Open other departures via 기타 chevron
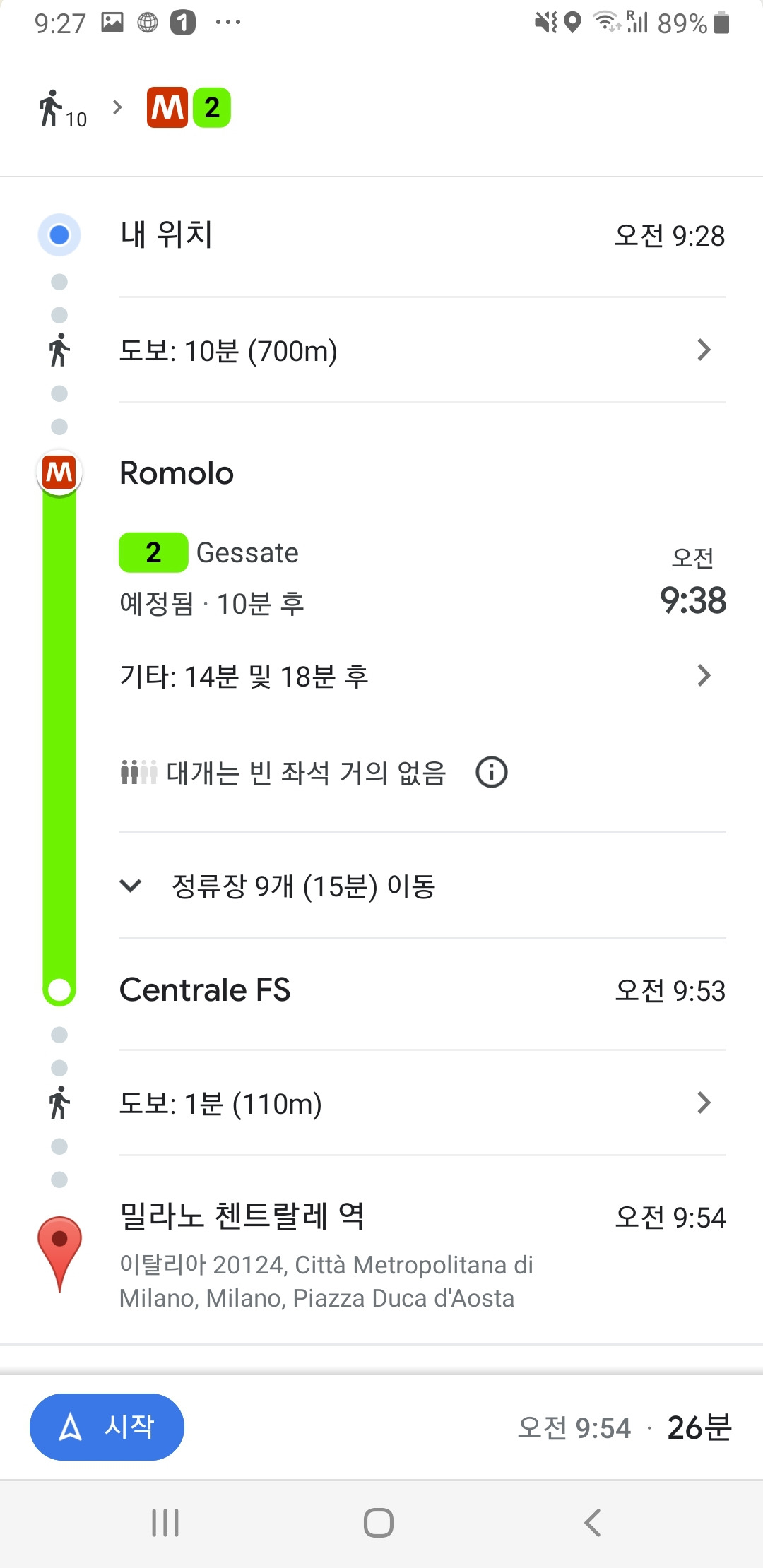This screenshot has height=1568, width=763. pos(704,675)
